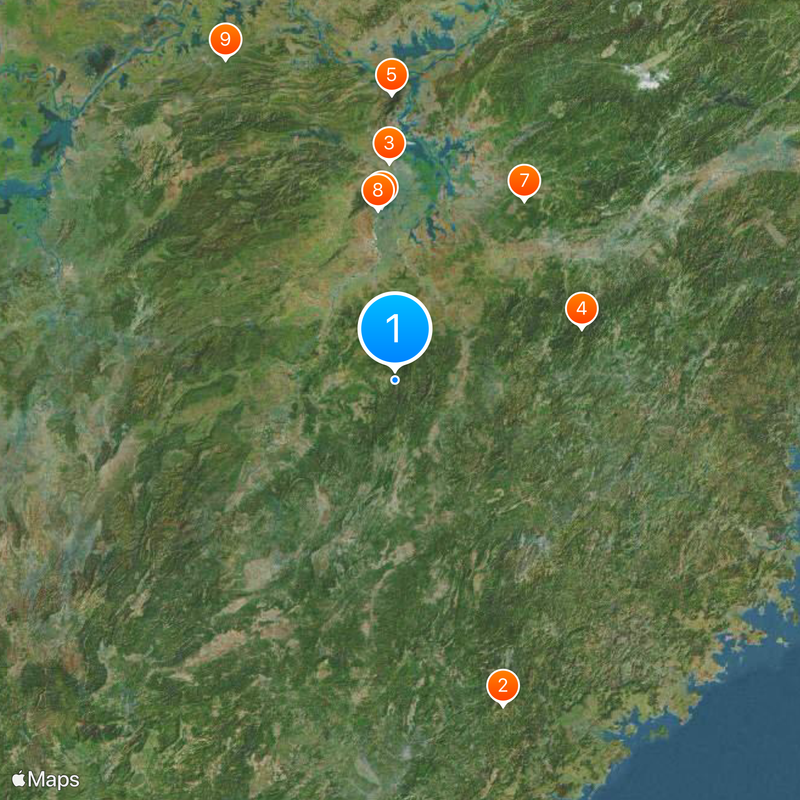Open map pin number 7

(x=523, y=181)
